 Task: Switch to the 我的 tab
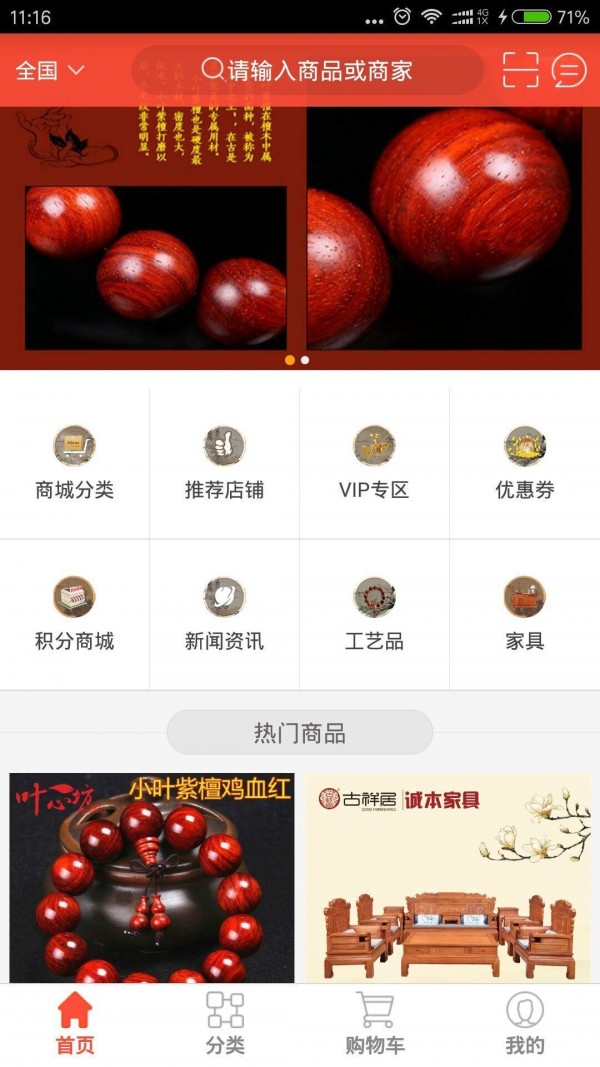click(525, 1024)
